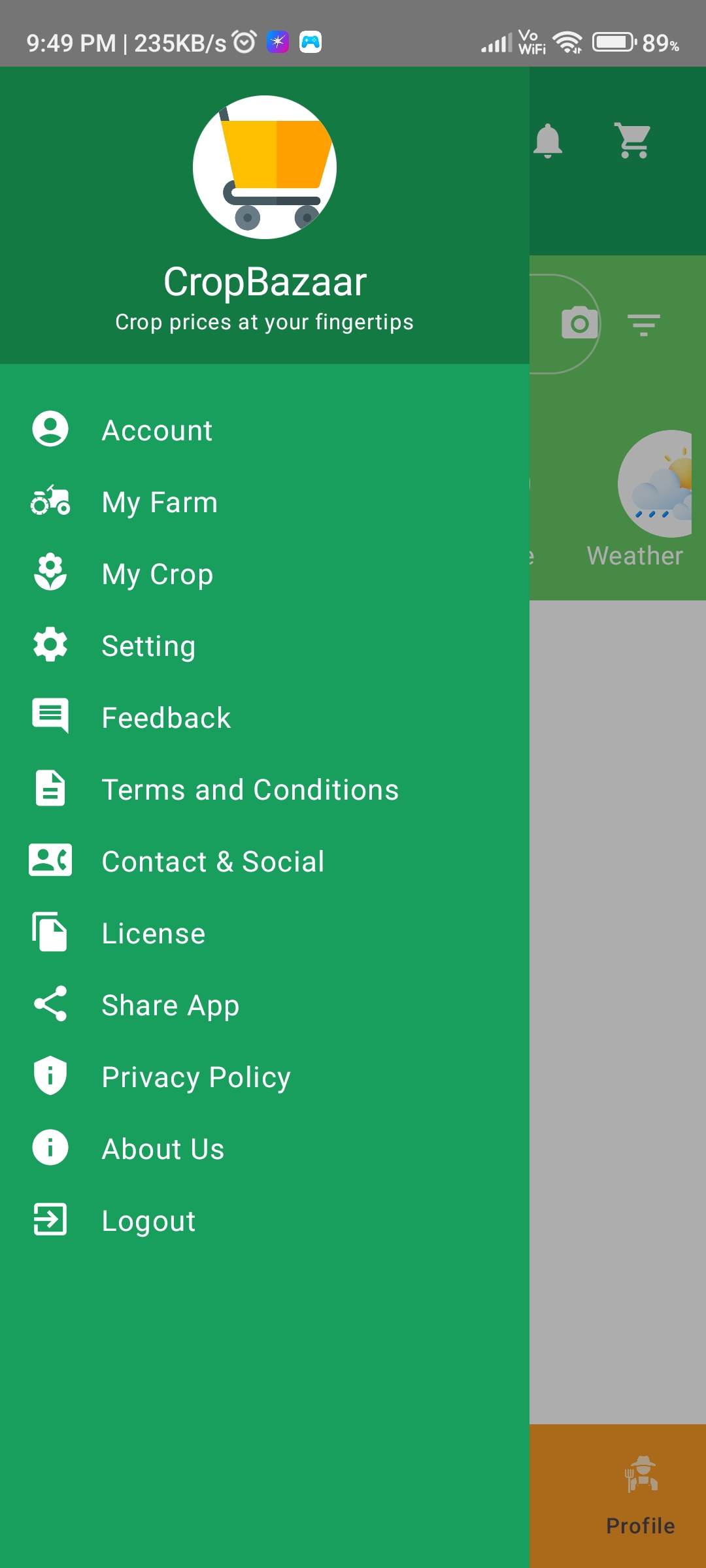
Task: Open the Setting option
Action: coord(148,646)
